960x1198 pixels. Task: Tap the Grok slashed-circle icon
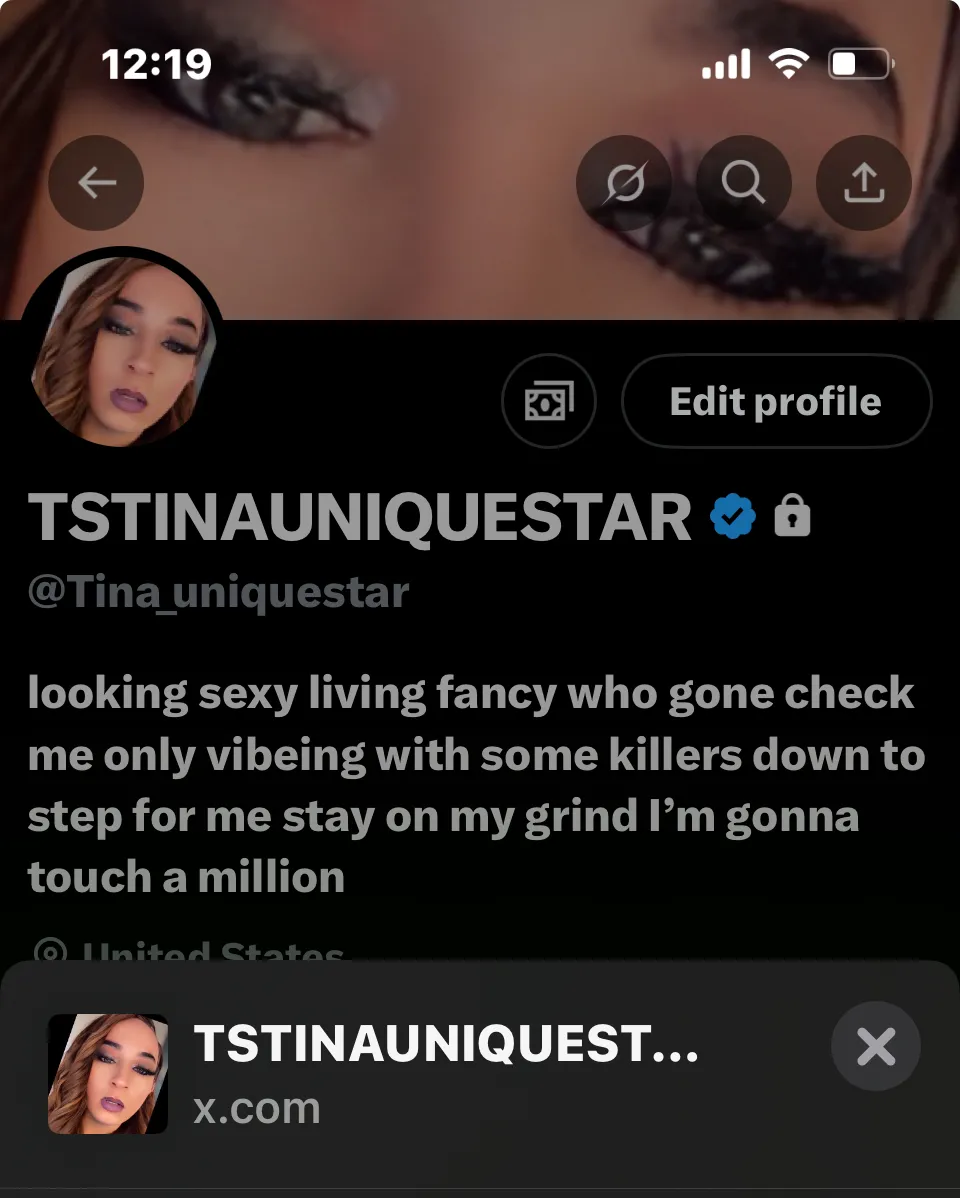624,183
